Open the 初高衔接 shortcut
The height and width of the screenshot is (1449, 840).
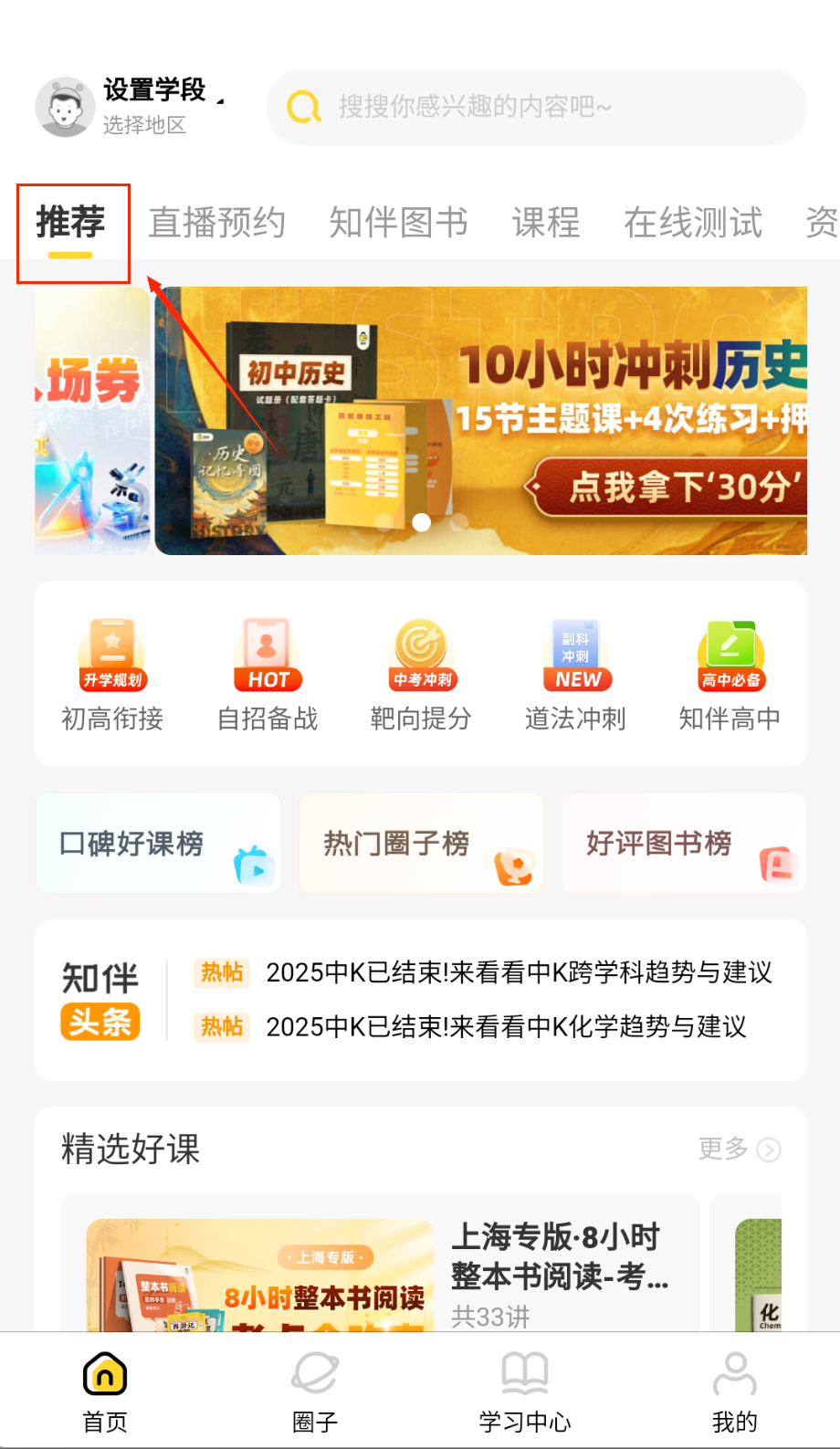coord(112,675)
